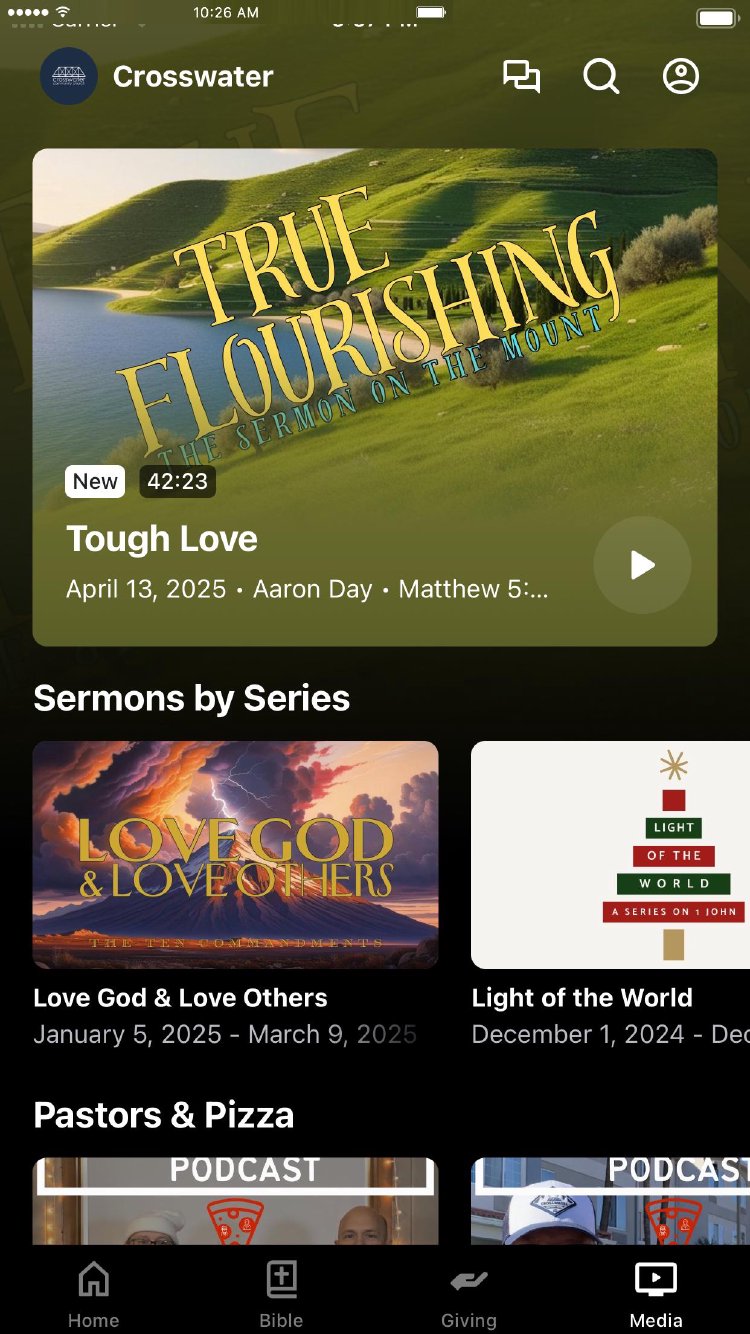
Task: Play the Tough Love sermon
Action: 642,565
